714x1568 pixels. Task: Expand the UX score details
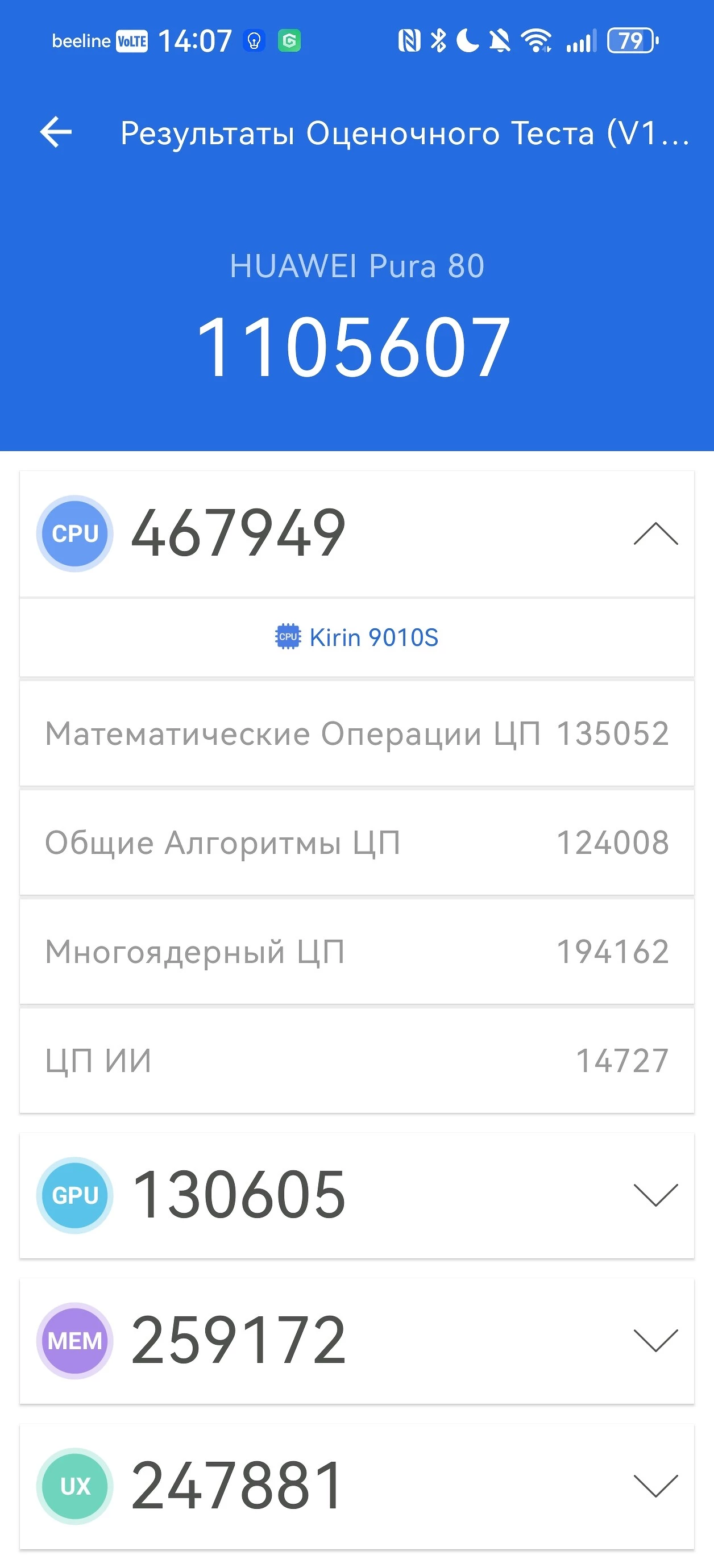655,1486
